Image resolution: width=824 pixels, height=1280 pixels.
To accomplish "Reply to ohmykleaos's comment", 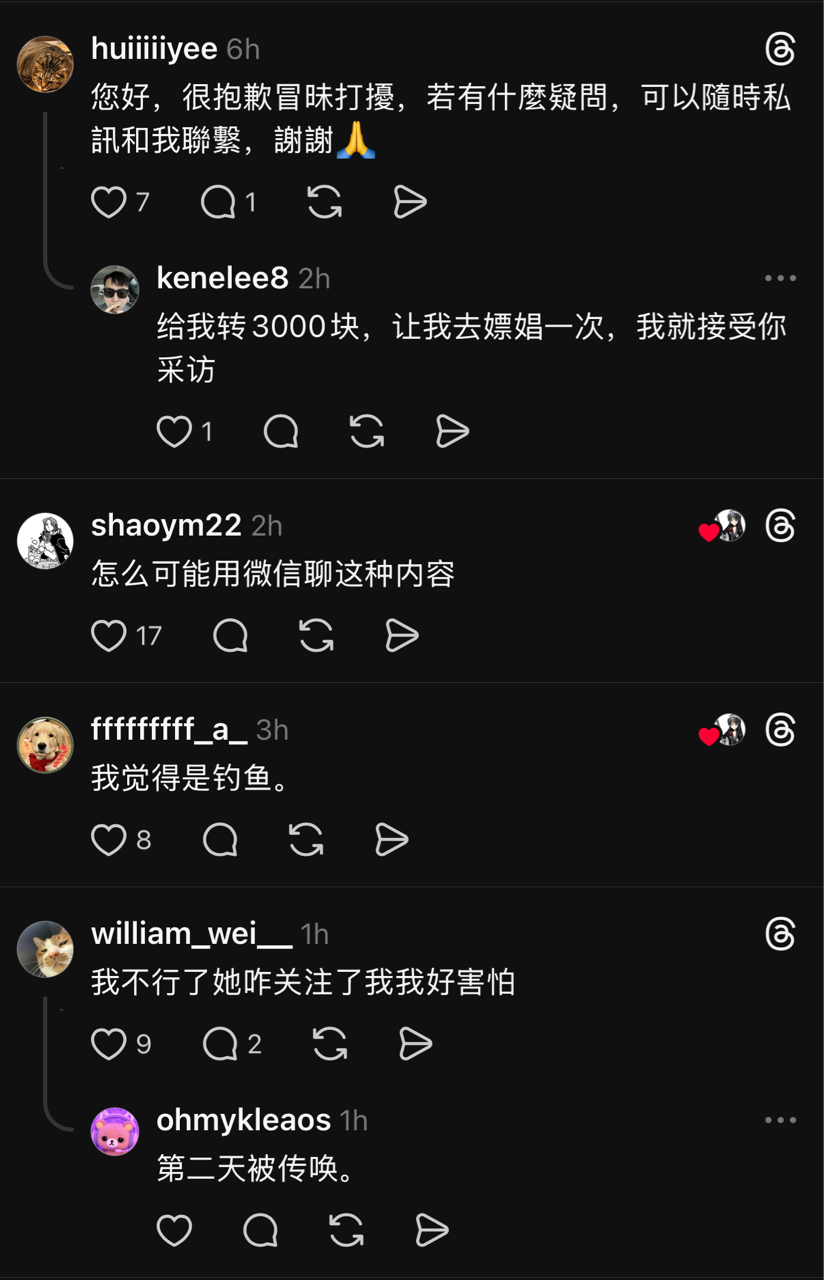I will (x=261, y=1229).
